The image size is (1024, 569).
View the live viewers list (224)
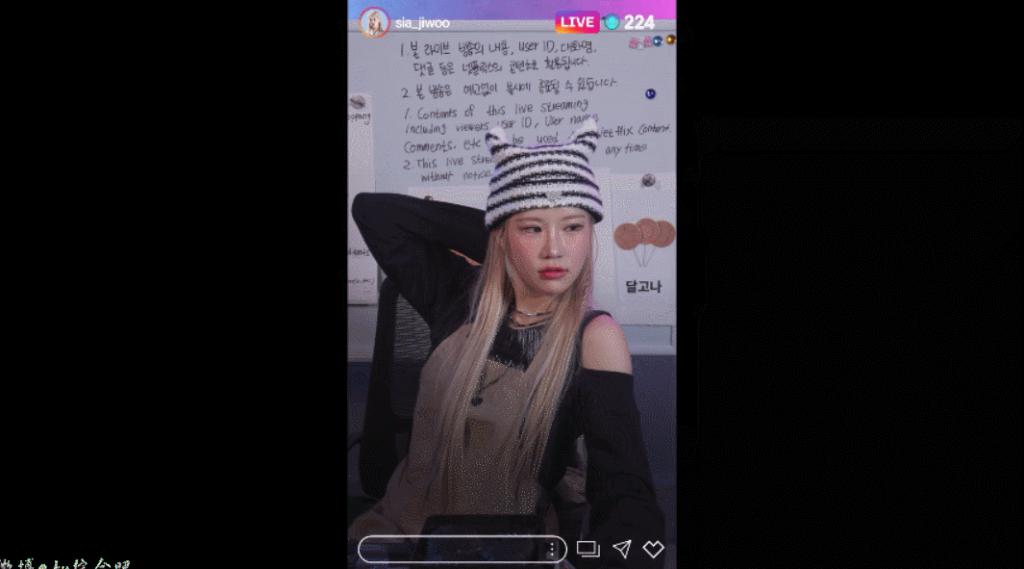point(630,22)
